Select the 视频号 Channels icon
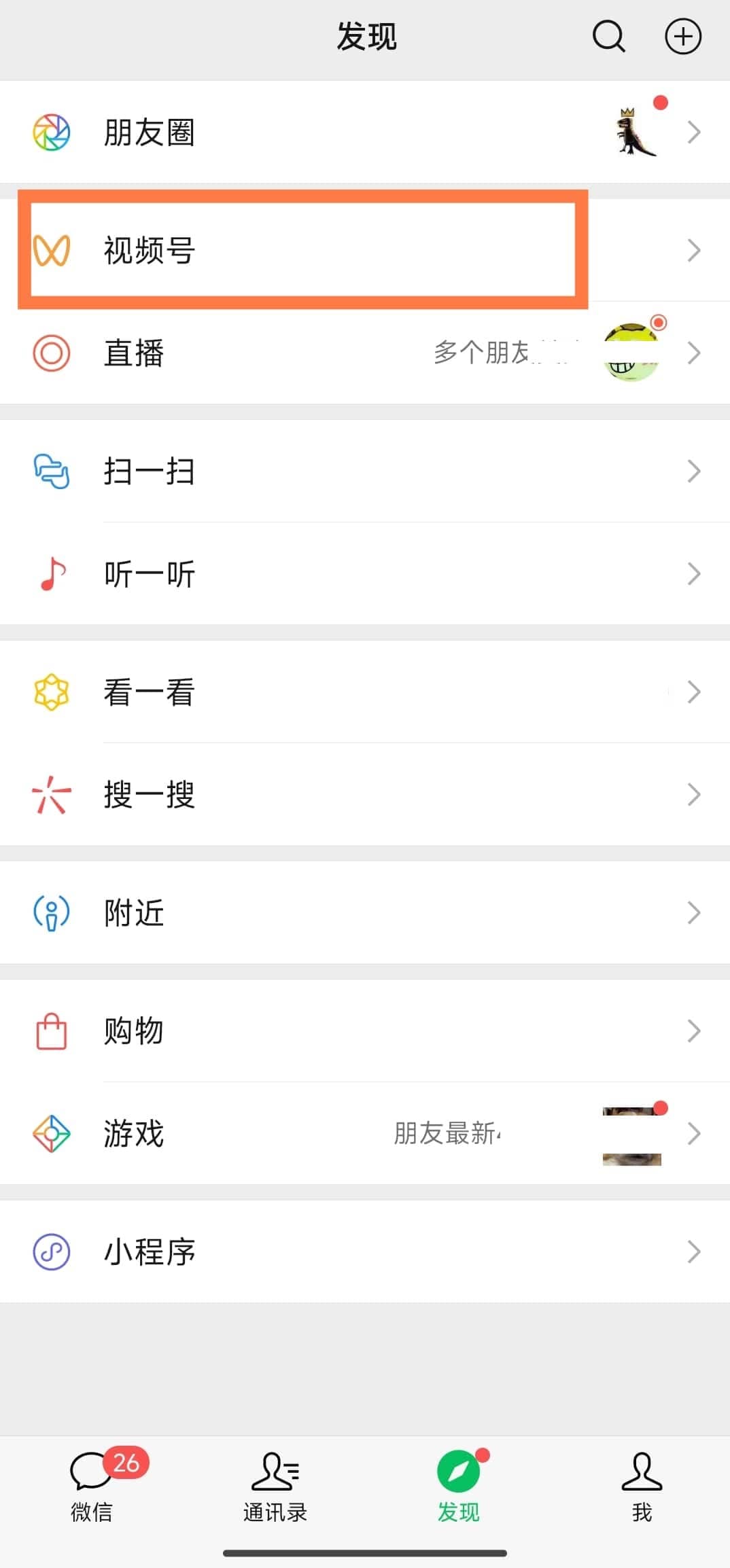730x1568 pixels. pyautogui.click(x=51, y=250)
